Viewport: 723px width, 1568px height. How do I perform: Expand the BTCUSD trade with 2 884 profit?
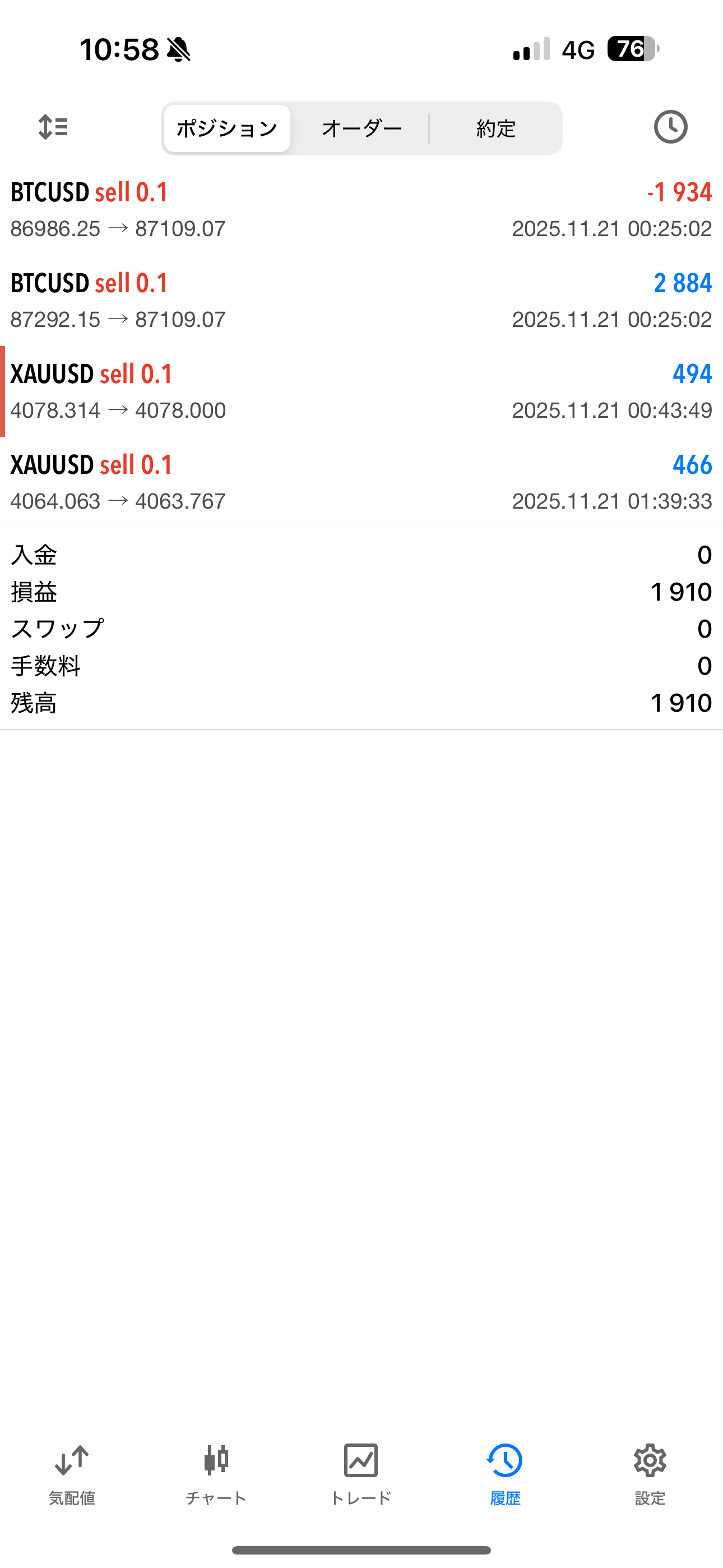click(361, 300)
